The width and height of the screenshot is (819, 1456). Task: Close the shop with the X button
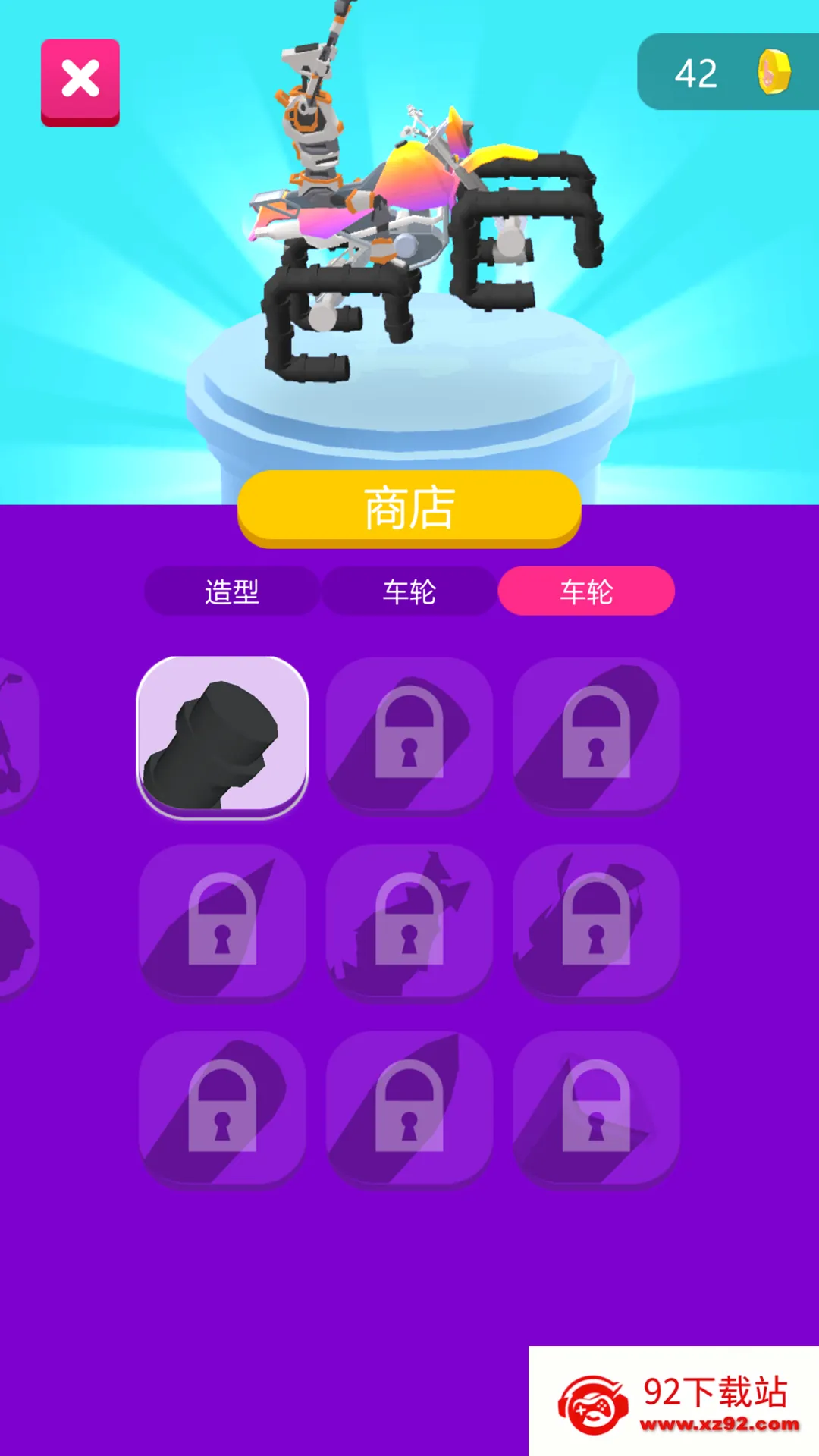pos(80,80)
